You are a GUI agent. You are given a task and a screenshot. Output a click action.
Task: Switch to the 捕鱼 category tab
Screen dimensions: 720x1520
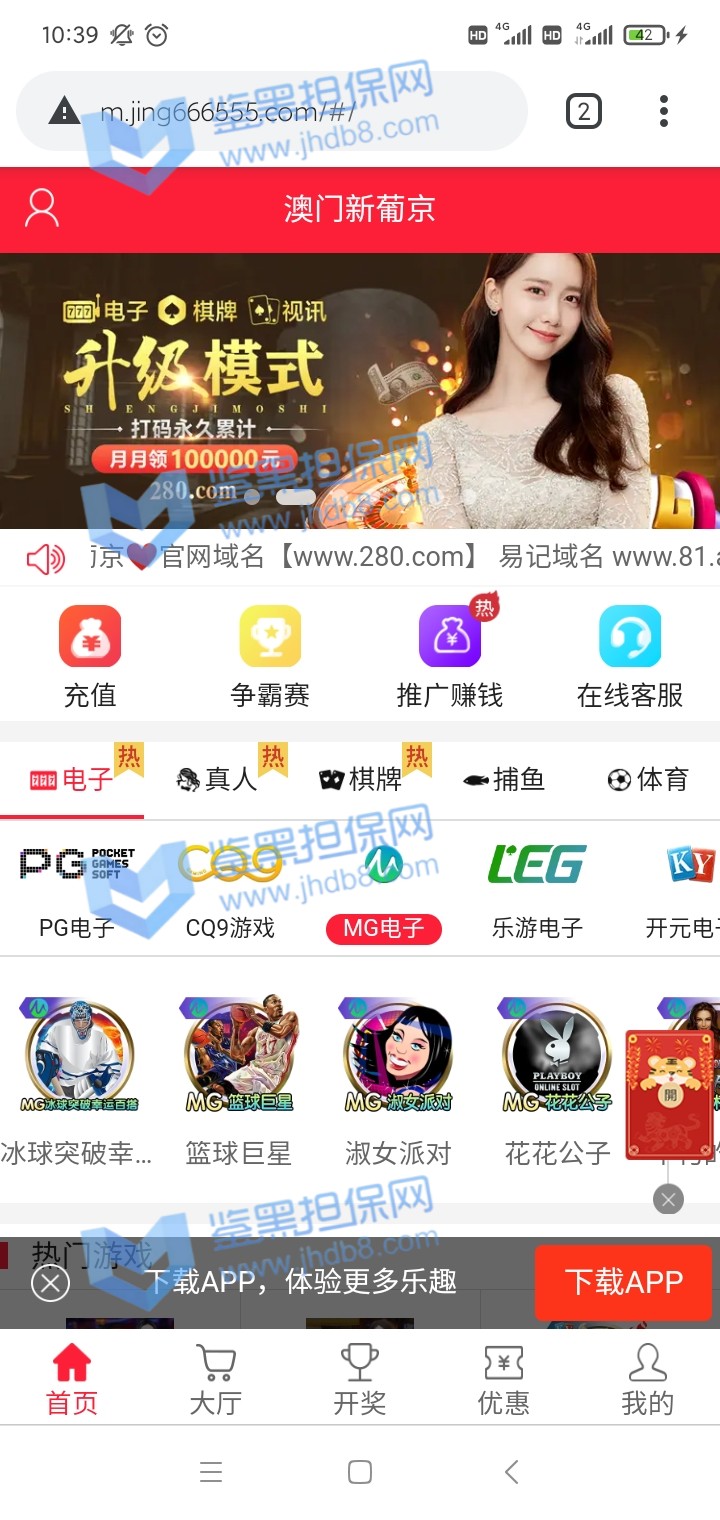coord(504,780)
